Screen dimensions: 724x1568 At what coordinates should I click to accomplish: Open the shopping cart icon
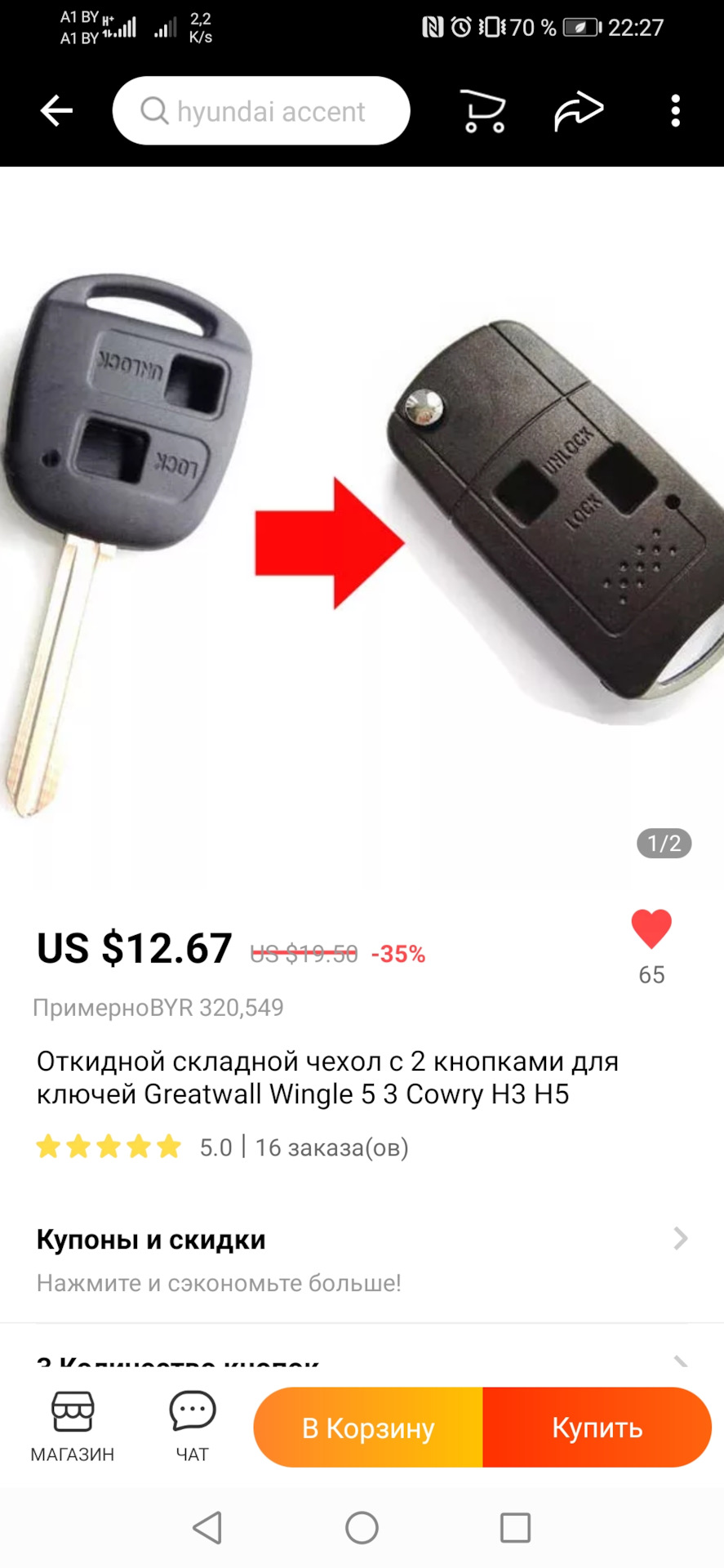click(483, 111)
